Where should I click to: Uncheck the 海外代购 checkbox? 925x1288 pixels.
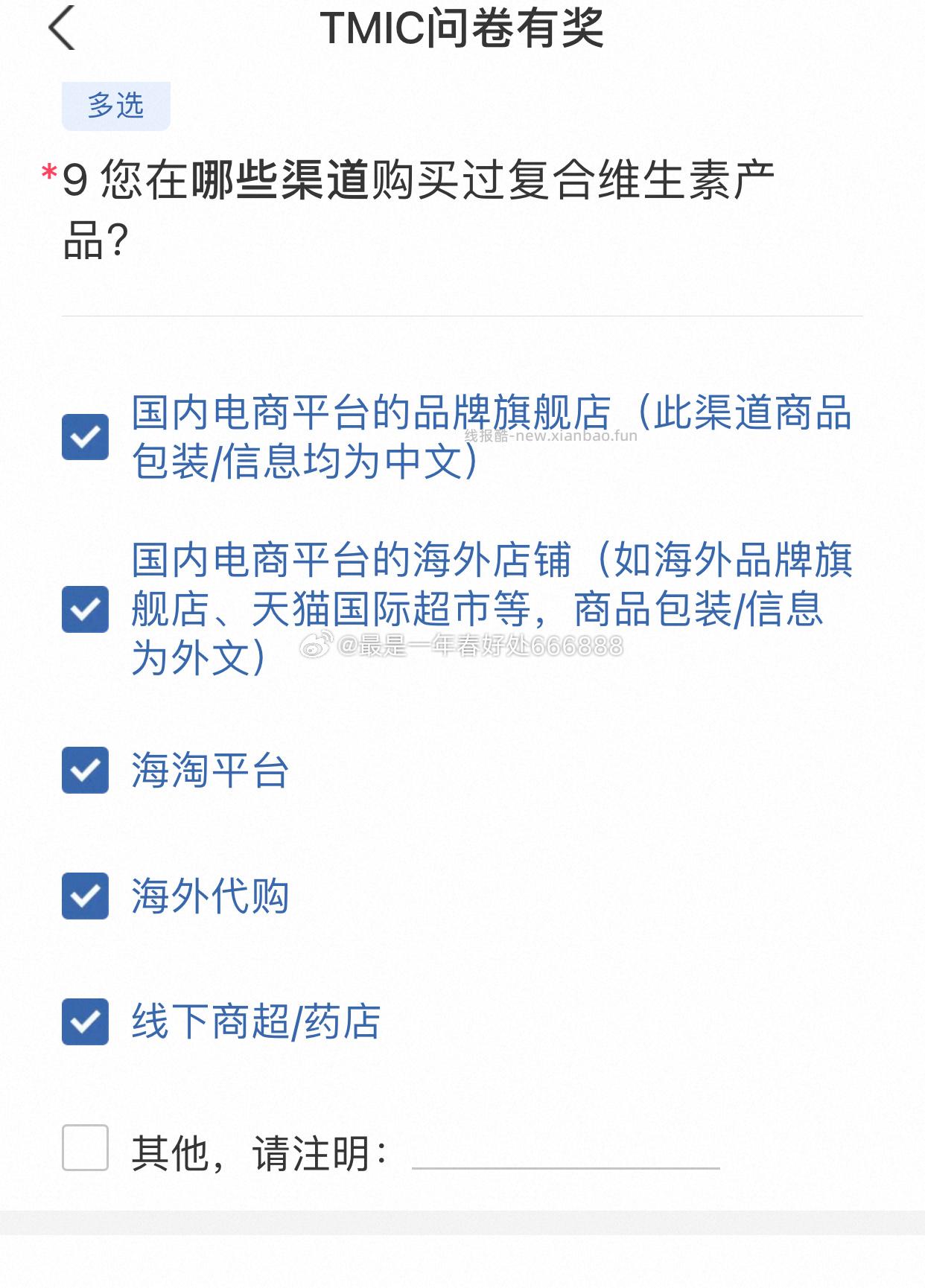(84, 899)
